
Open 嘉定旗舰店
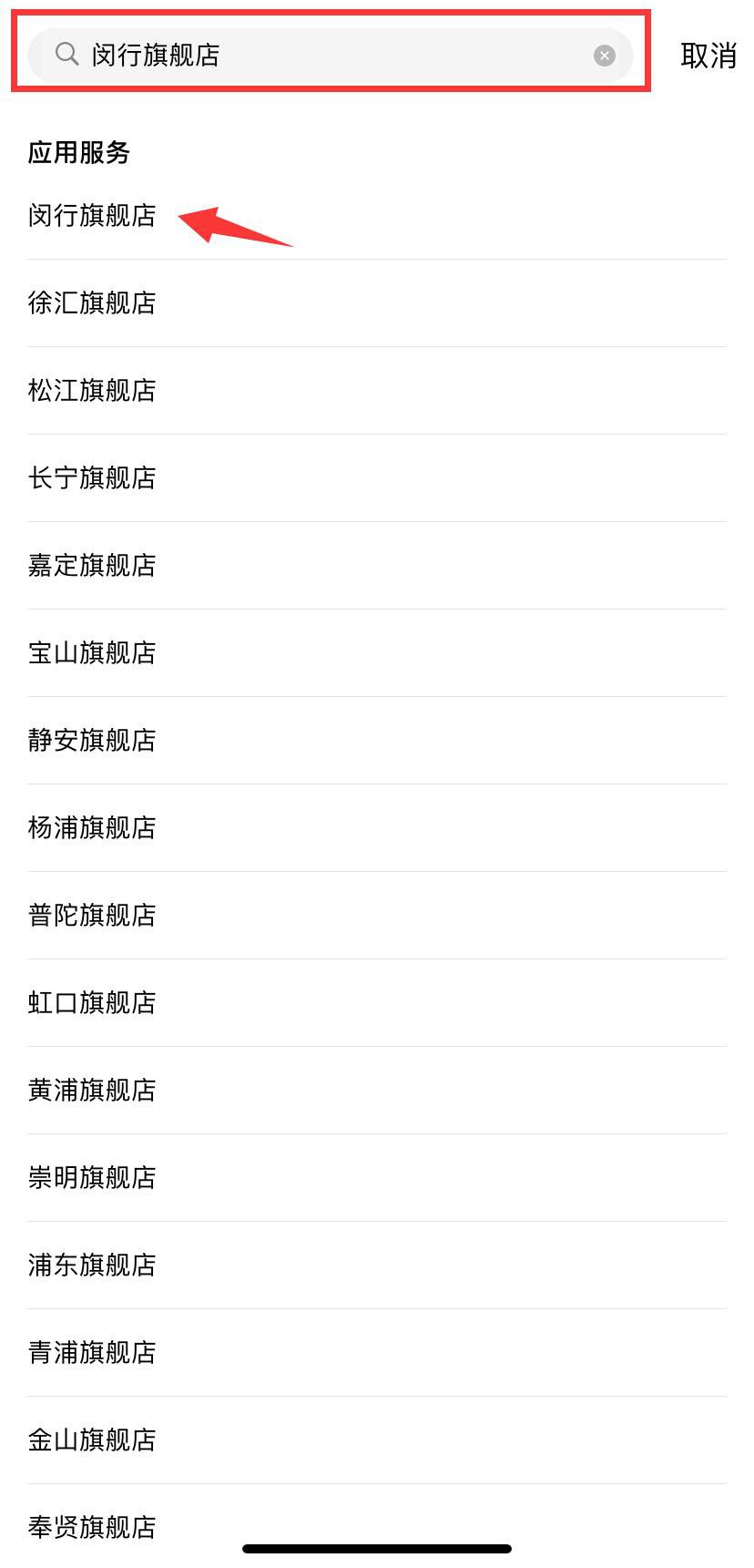pos(92,566)
